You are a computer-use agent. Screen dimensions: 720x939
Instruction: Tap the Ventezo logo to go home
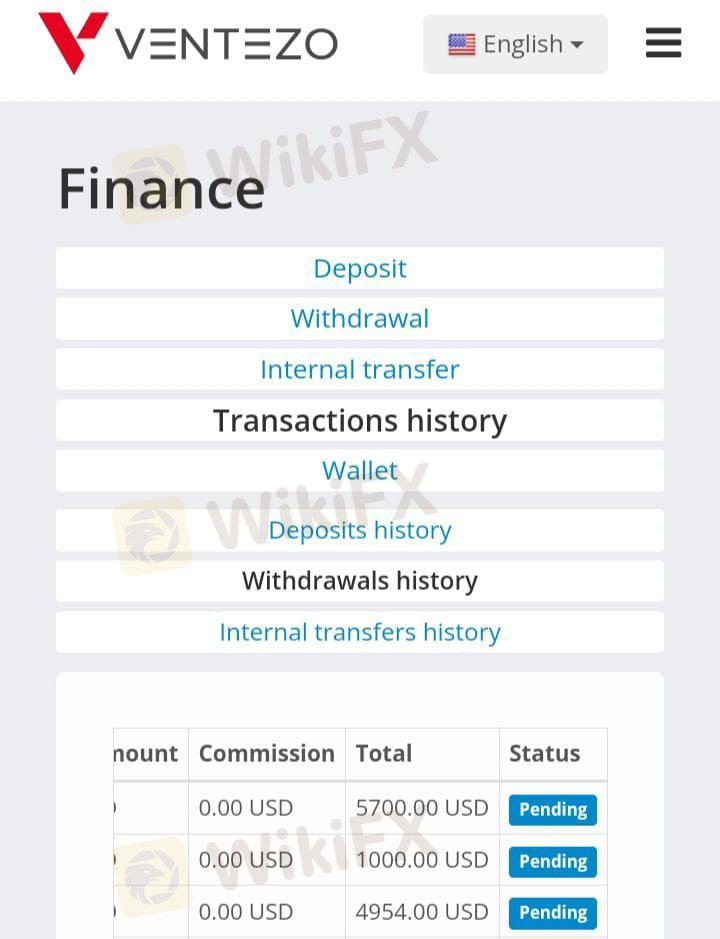[x=188, y=43]
